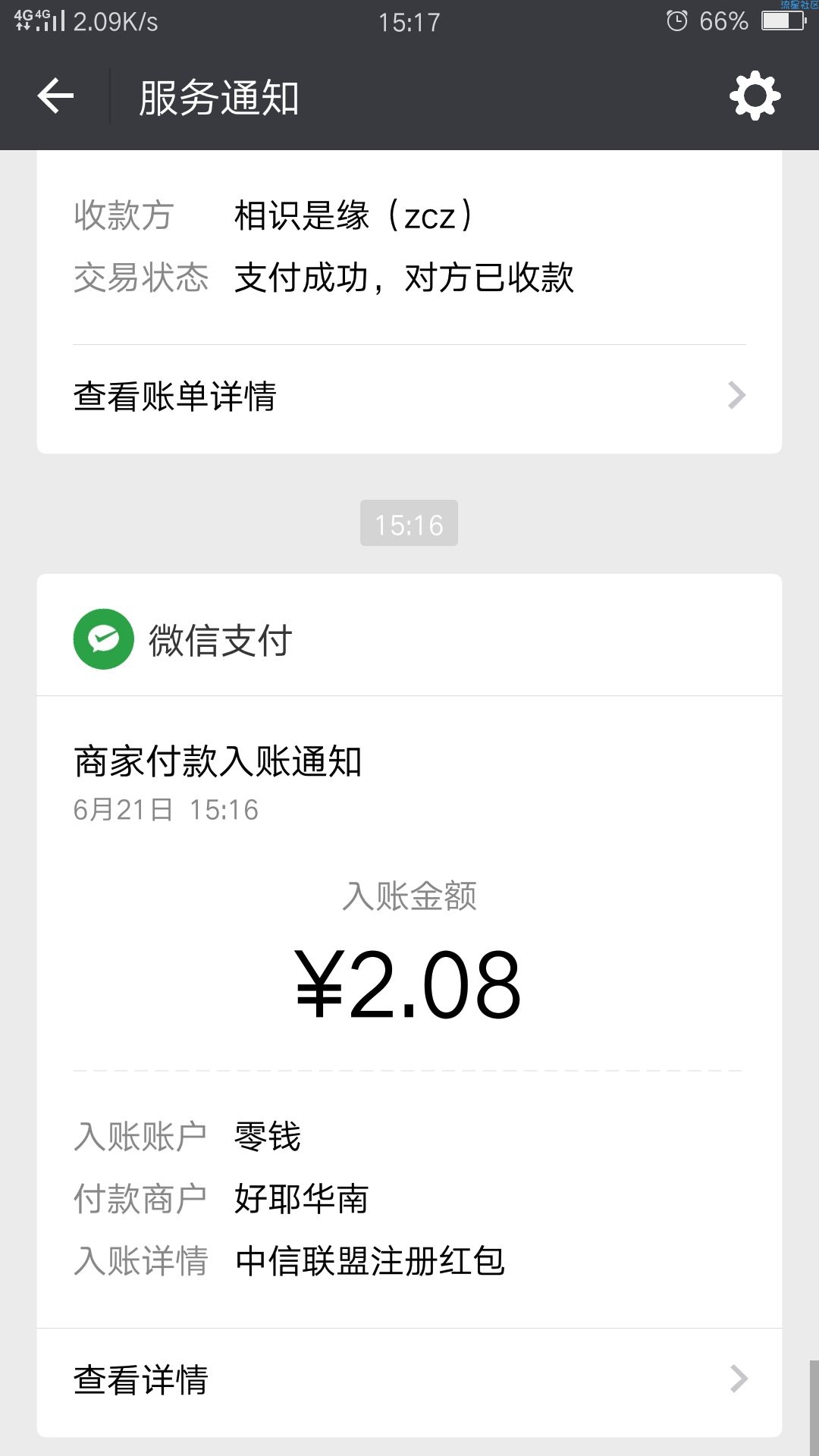Open the 微信支付 merchant payment notification card

click(409, 1005)
